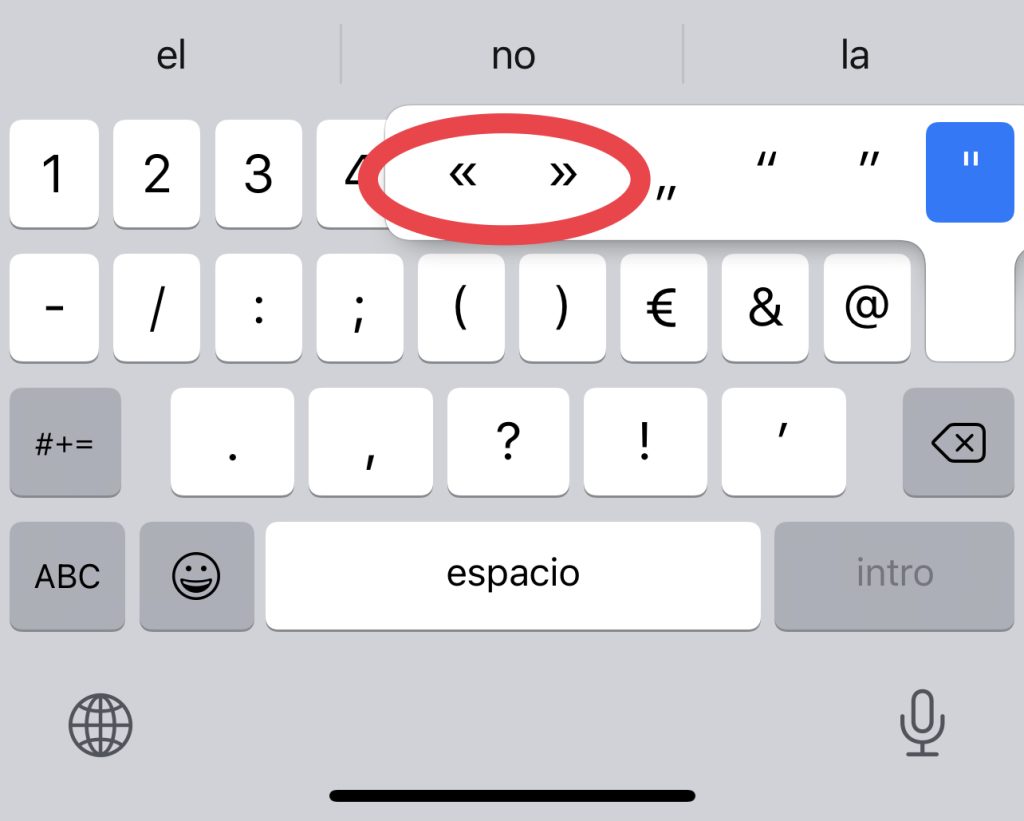
Task: Type the number 1 key
Action: pyautogui.click(x=54, y=174)
